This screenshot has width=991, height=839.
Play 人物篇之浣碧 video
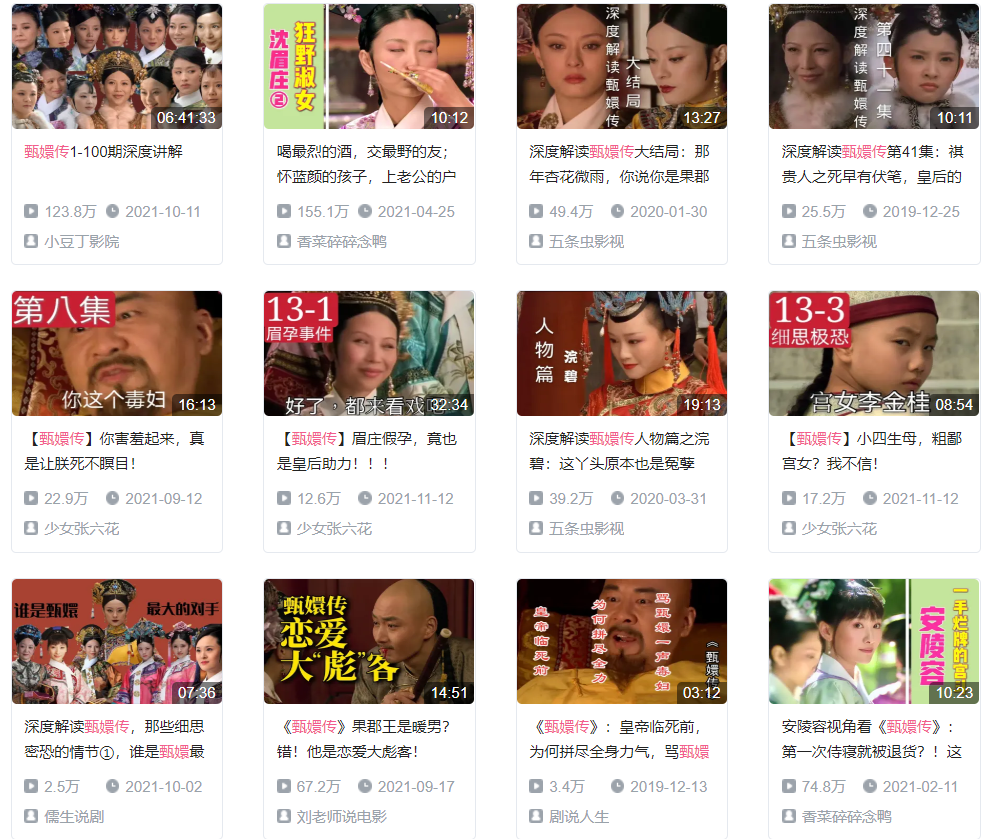tap(621, 354)
